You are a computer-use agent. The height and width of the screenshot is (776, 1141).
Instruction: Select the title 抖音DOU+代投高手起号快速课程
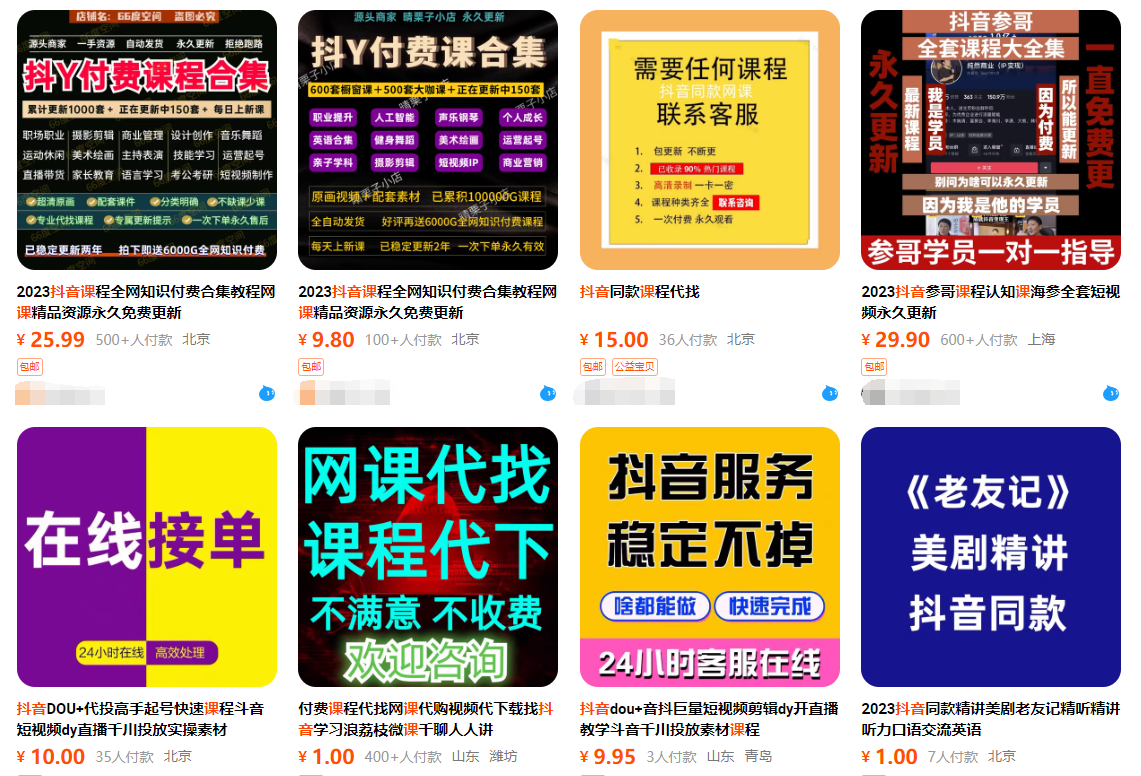click(140, 718)
